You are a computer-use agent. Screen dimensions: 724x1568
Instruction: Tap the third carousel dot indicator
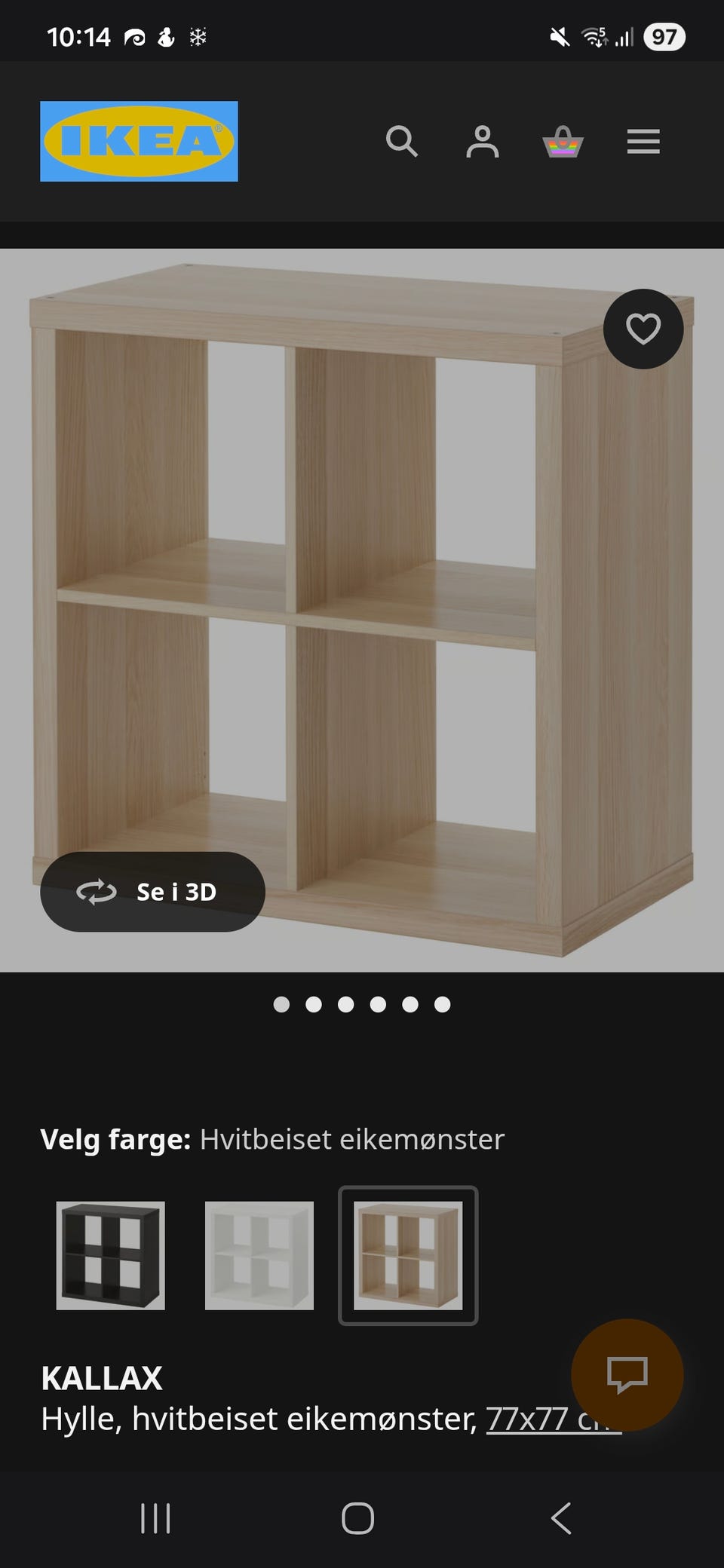(346, 1004)
